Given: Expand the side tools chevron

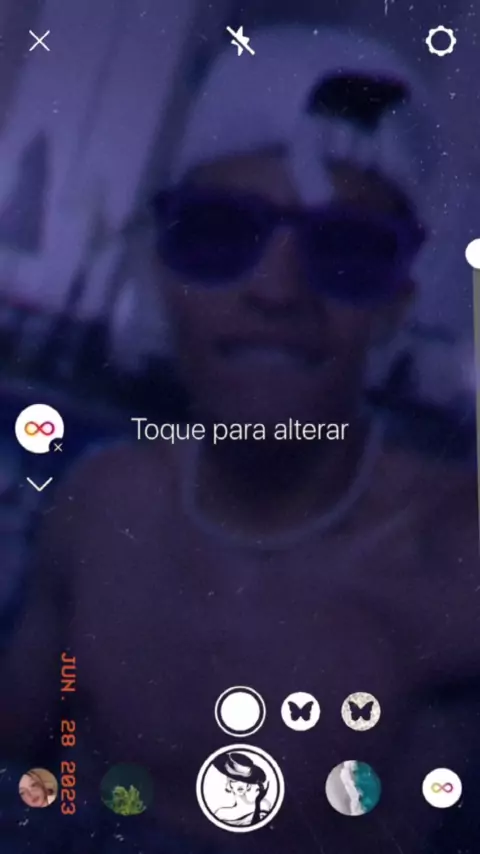Looking at the screenshot, I should click(x=39, y=484).
